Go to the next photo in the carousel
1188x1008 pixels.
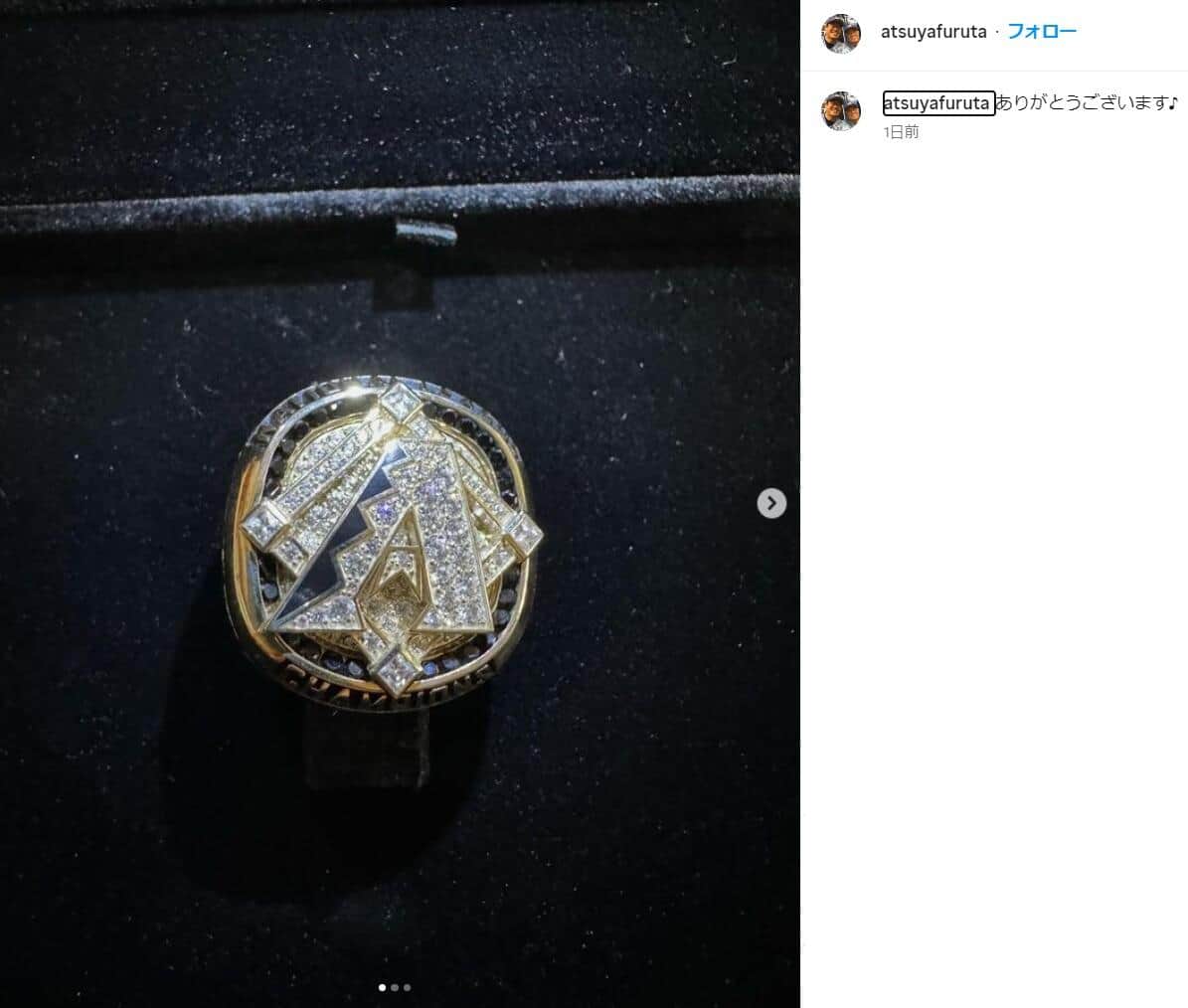(x=771, y=504)
